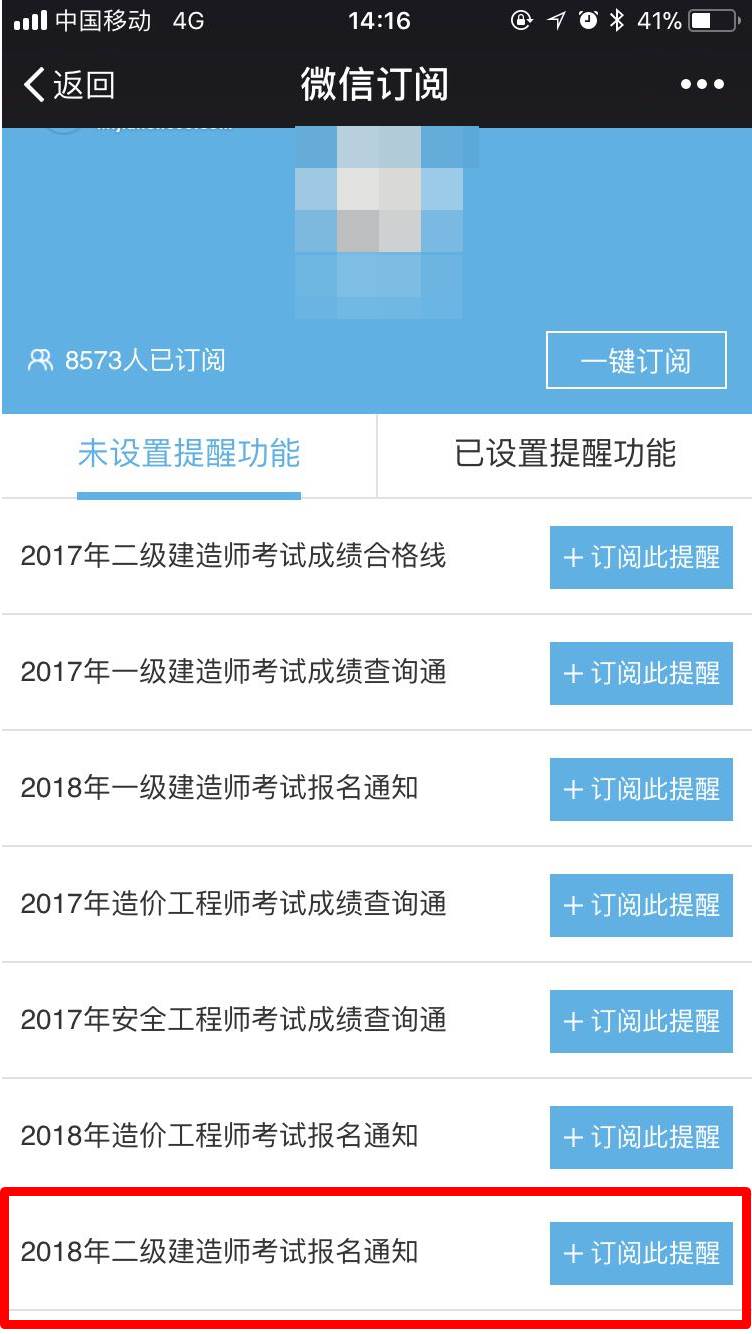Image resolution: width=752 pixels, height=1334 pixels.
Task: Tap the 一键订阅 button
Action: (x=636, y=360)
